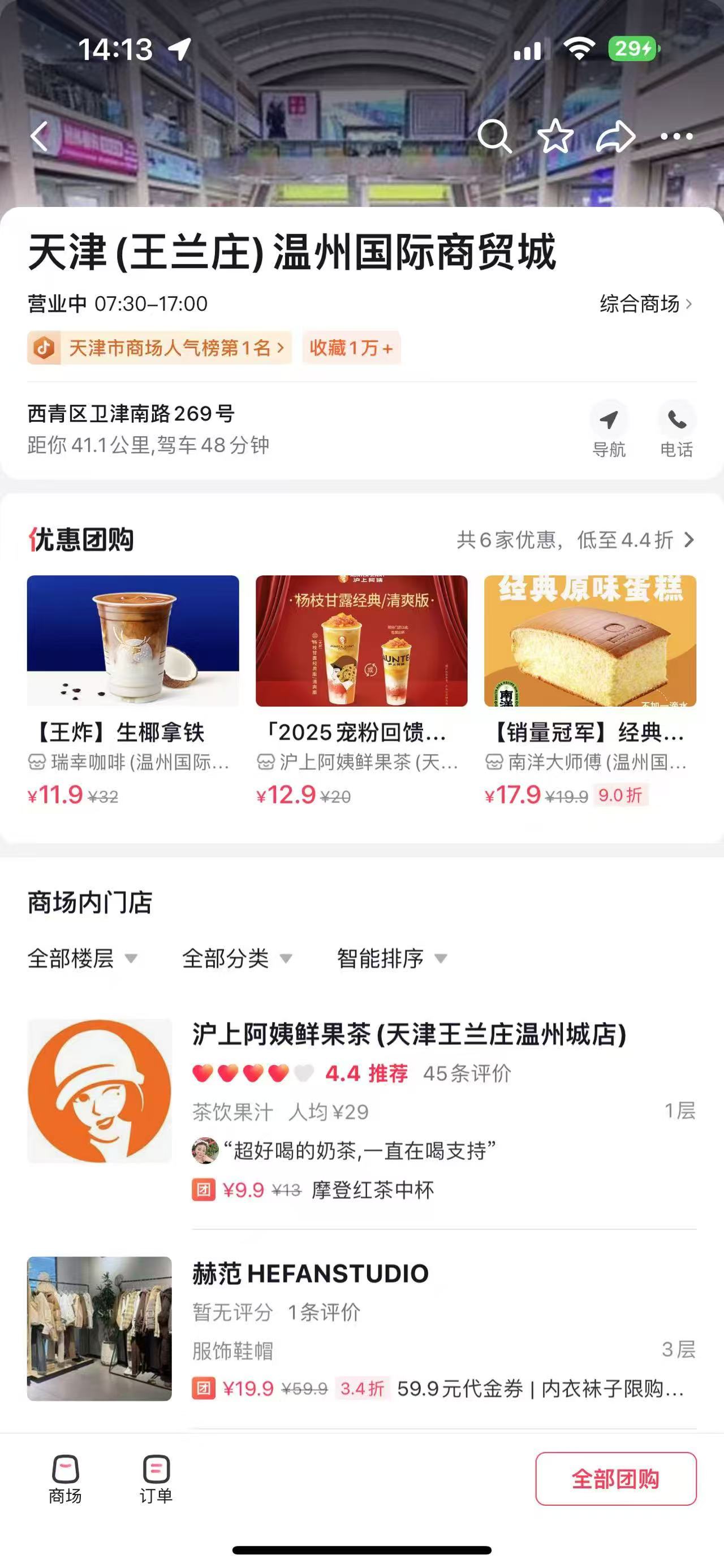Tap the 全部团购 button
The image size is (724, 1568).
tap(615, 1479)
